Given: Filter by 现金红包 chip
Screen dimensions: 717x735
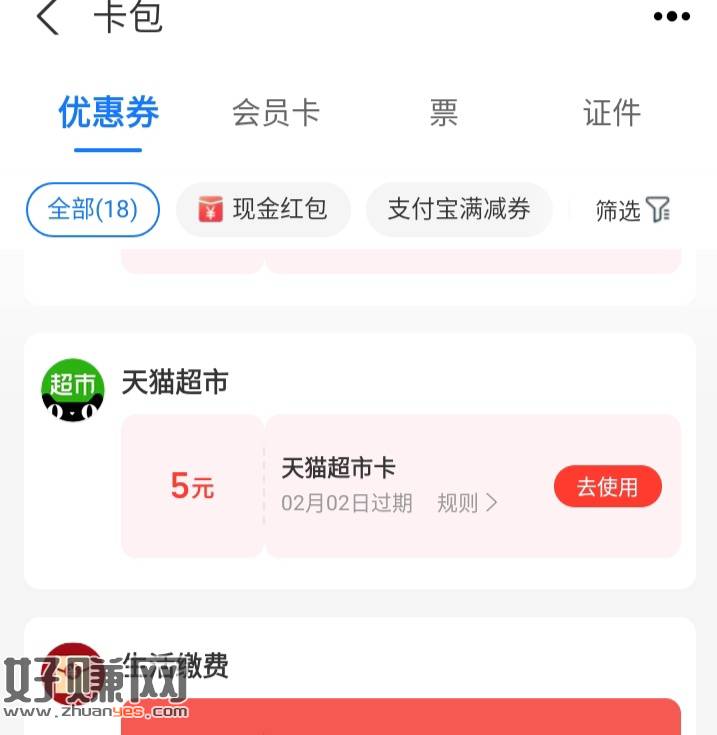Looking at the screenshot, I should [x=263, y=209].
